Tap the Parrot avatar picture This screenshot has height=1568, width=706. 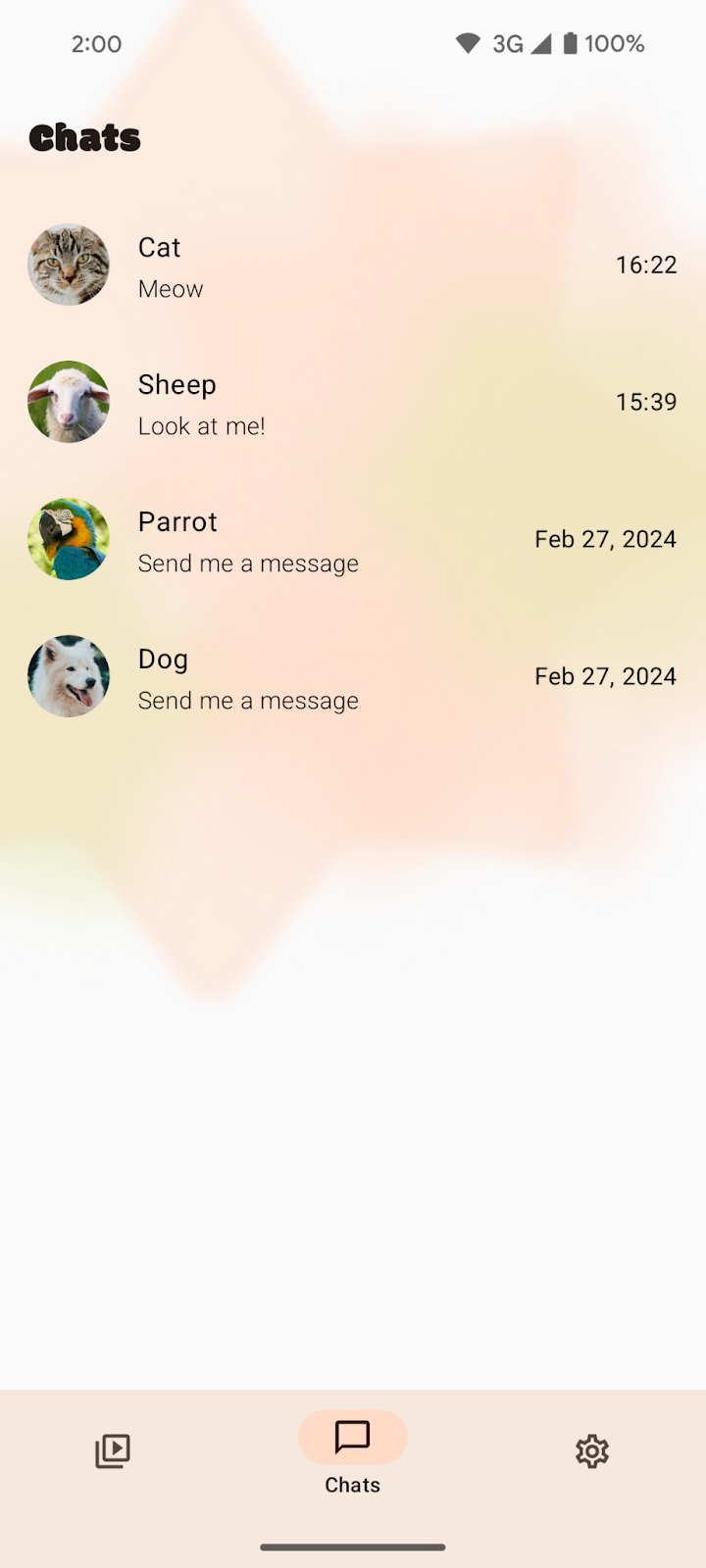pos(69,539)
